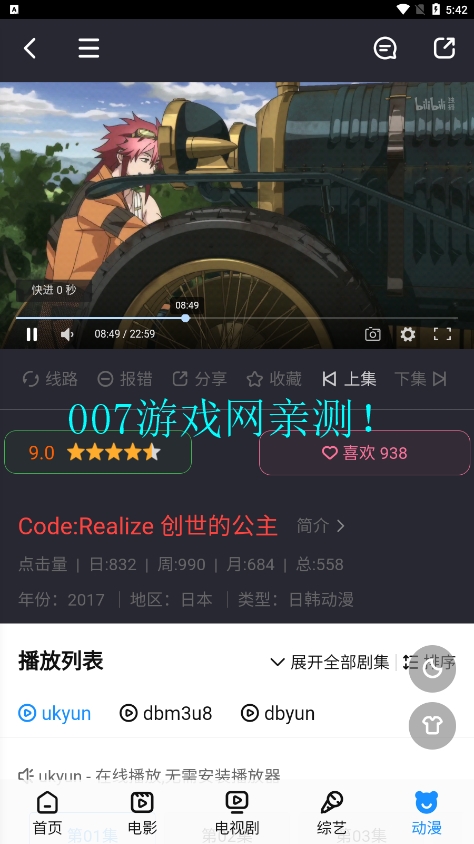The height and width of the screenshot is (844, 474).
Task: Mute the video volume
Action: 67,334
